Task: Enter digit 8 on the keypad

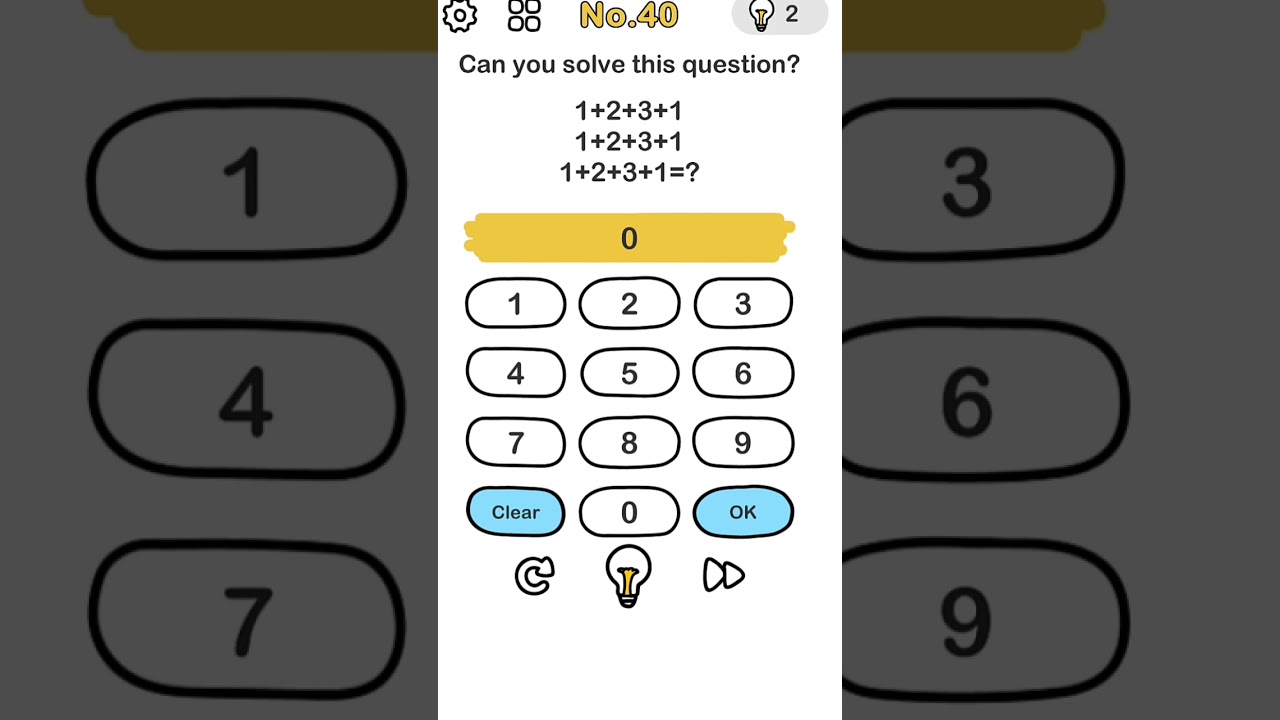Action: pyautogui.click(x=629, y=442)
